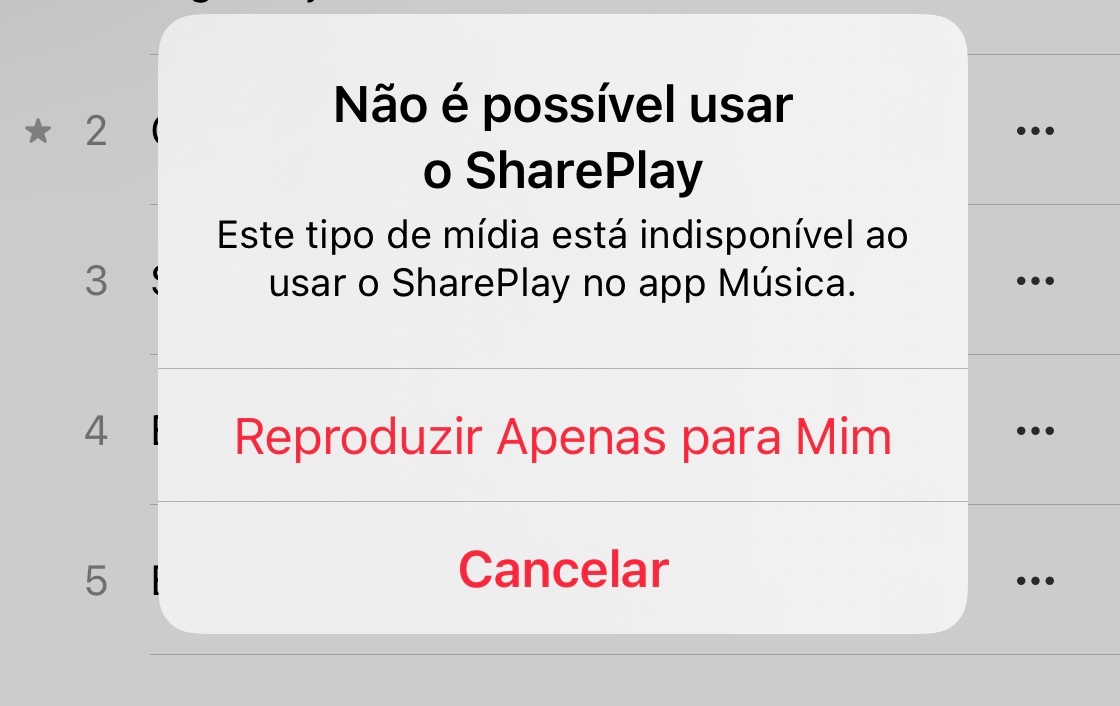Dismiss the dialog with Cancelar
Viewport: 1120px width, 706px height.
click(562, 569)
